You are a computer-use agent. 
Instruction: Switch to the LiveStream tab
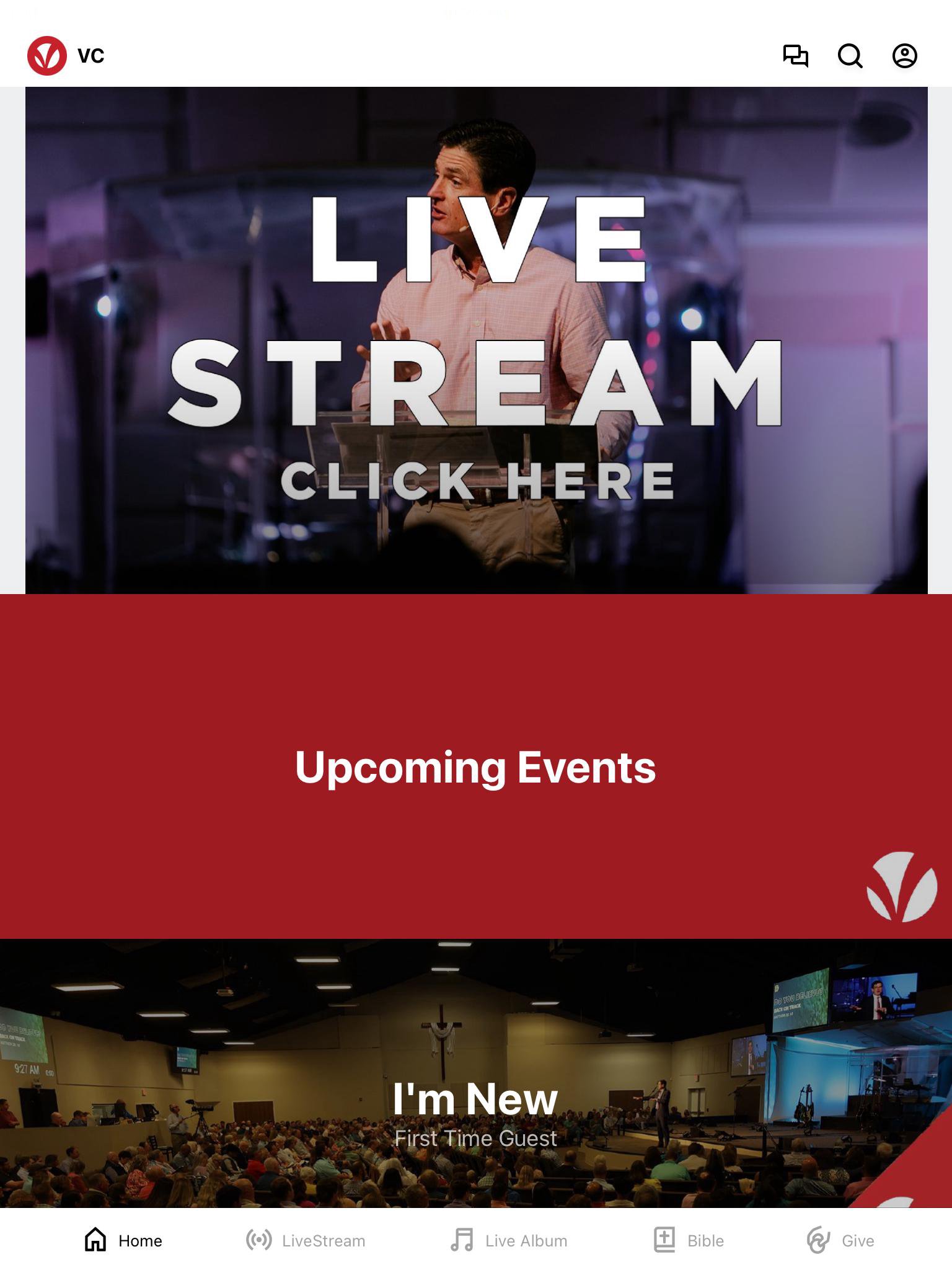[x=306, y=1240]
